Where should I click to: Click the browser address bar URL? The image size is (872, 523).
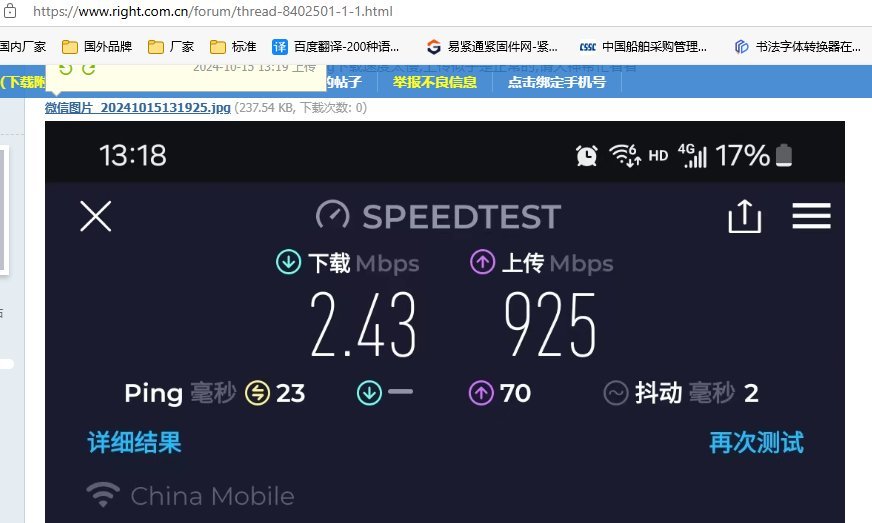pos(212,12)
